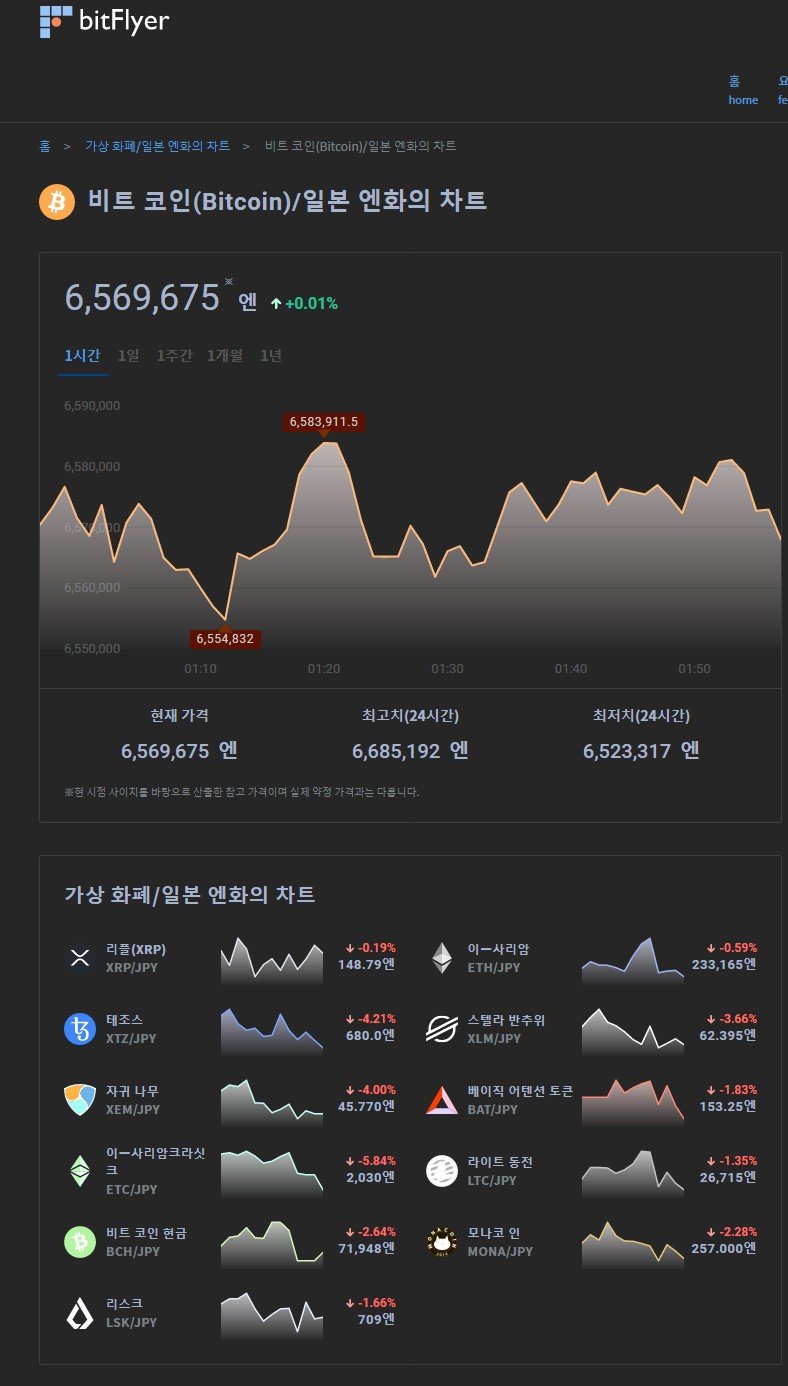Show the 1개월 chart range
The height and width of the screenshot is (1386, 788).
[225, 356]
